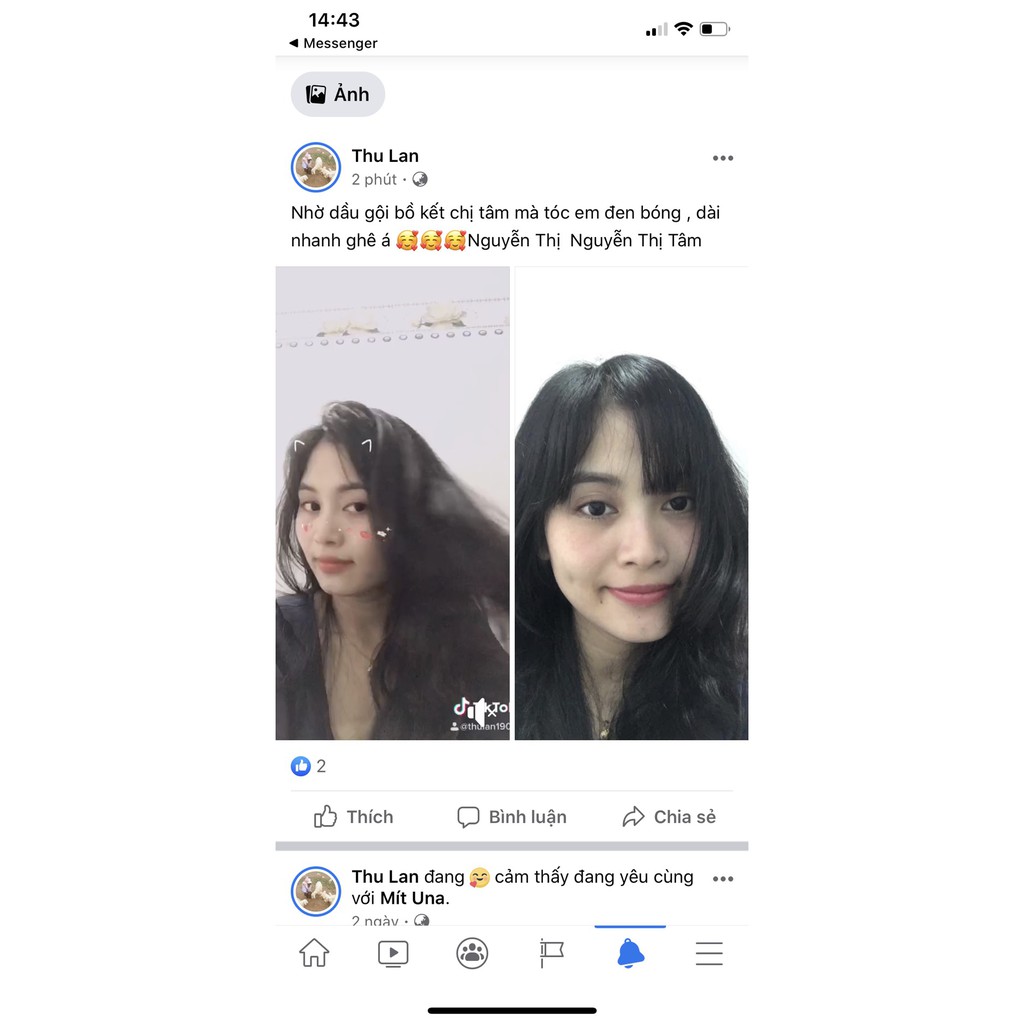This screenshot has height=1024, width=1024.
Task: Share the post via Chia sẻ
Action: click(669, 817)
